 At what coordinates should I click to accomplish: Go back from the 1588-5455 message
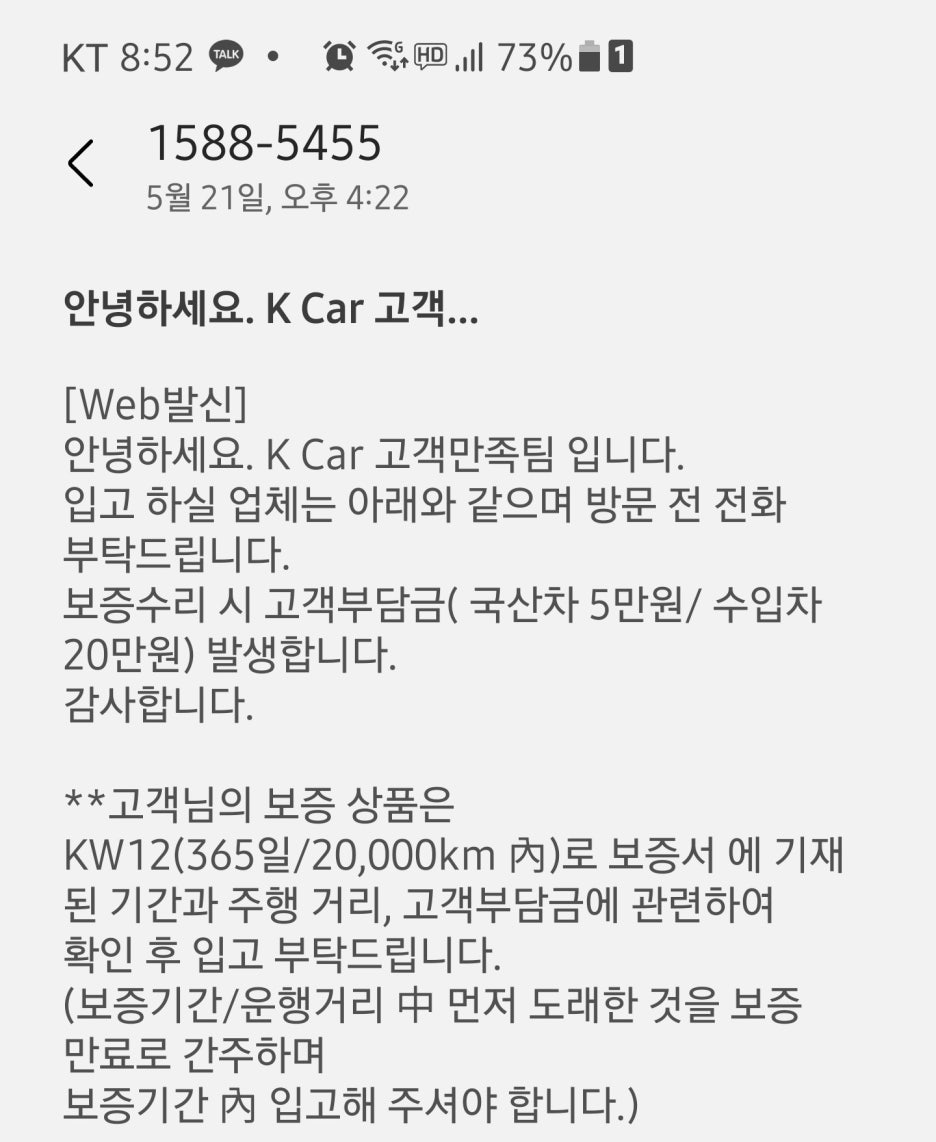click(81, 163)
